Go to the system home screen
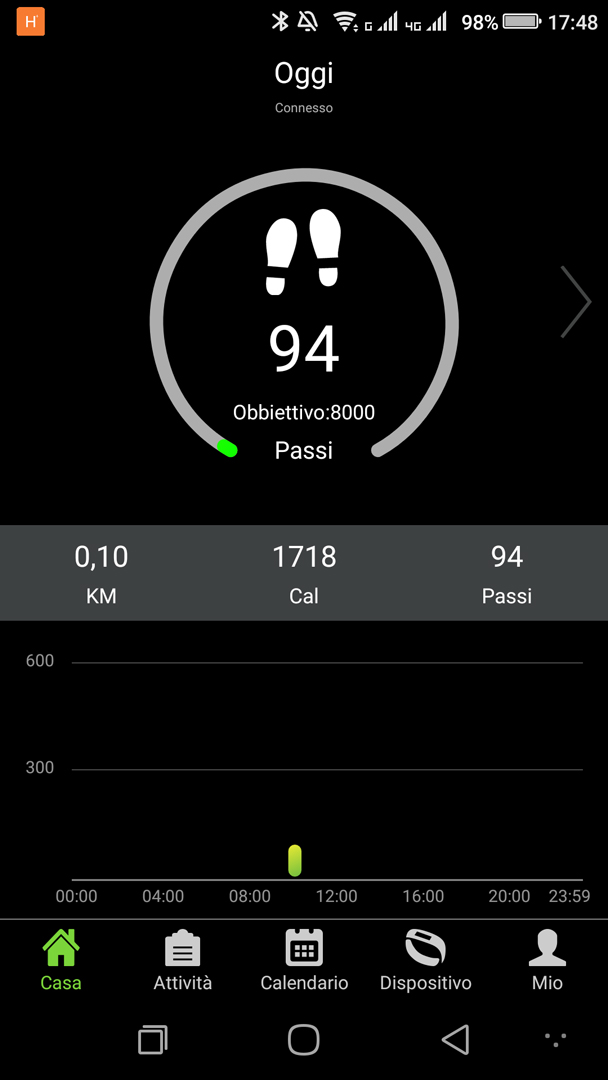 tap(304, 1039)
